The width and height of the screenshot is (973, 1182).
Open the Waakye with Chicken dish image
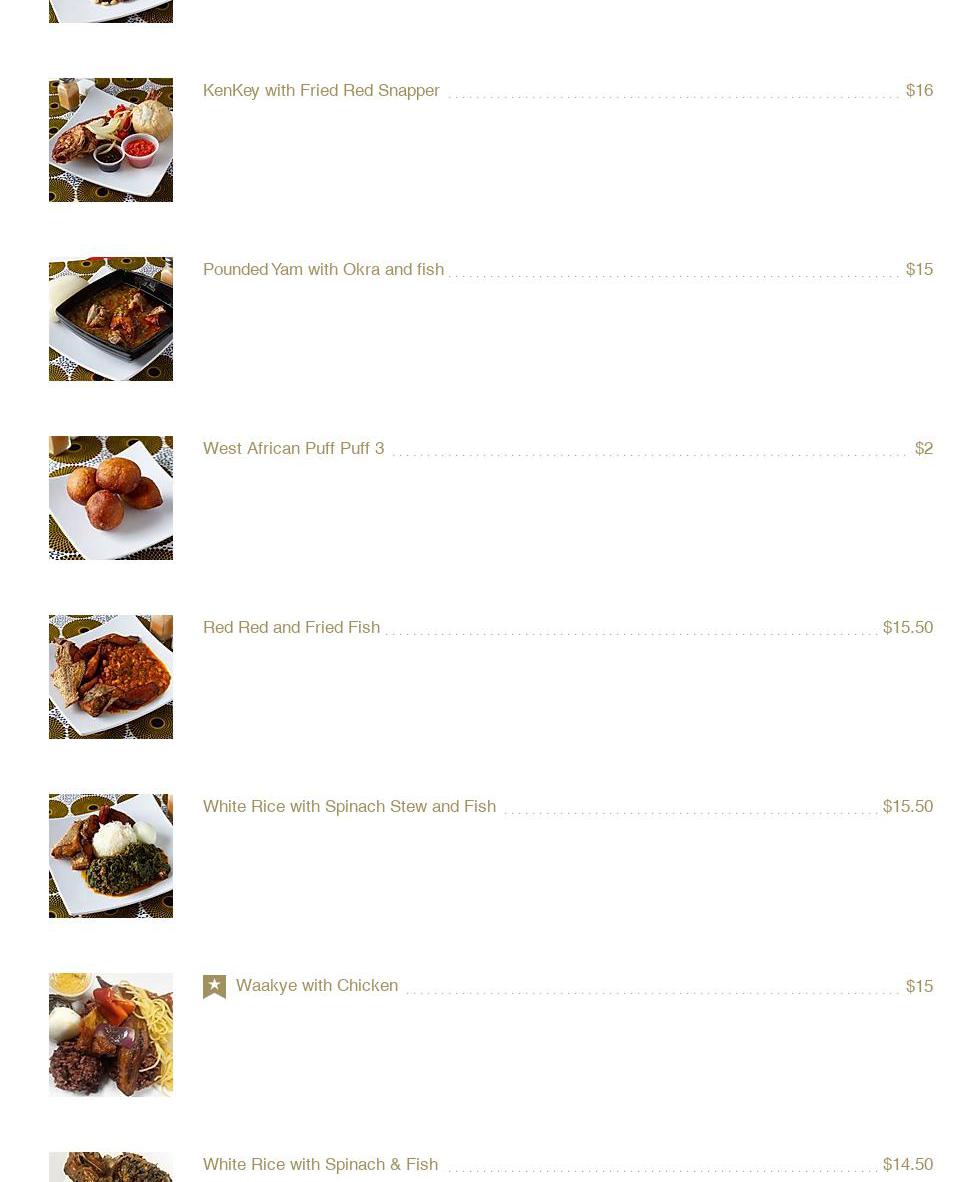[110, 1035]
